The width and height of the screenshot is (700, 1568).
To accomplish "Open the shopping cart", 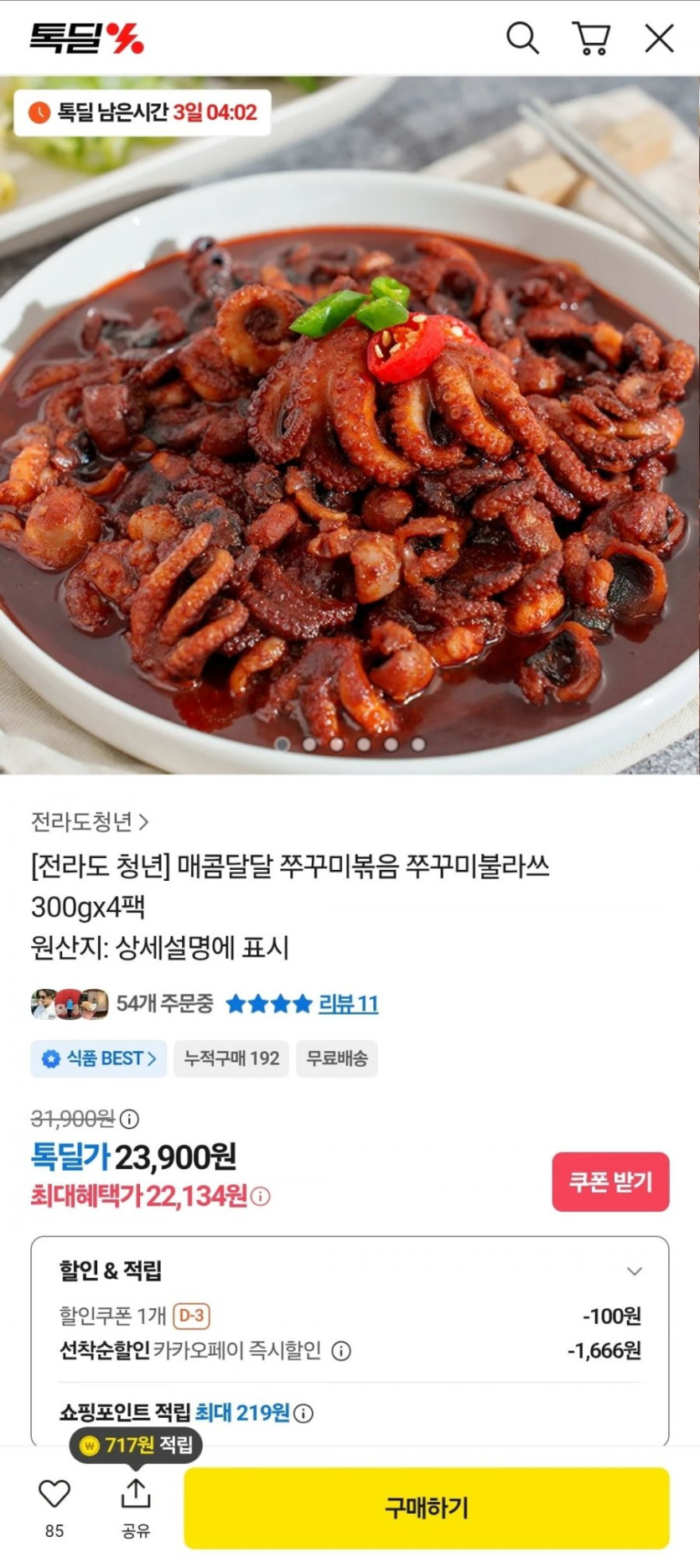I will click(591, 39).
